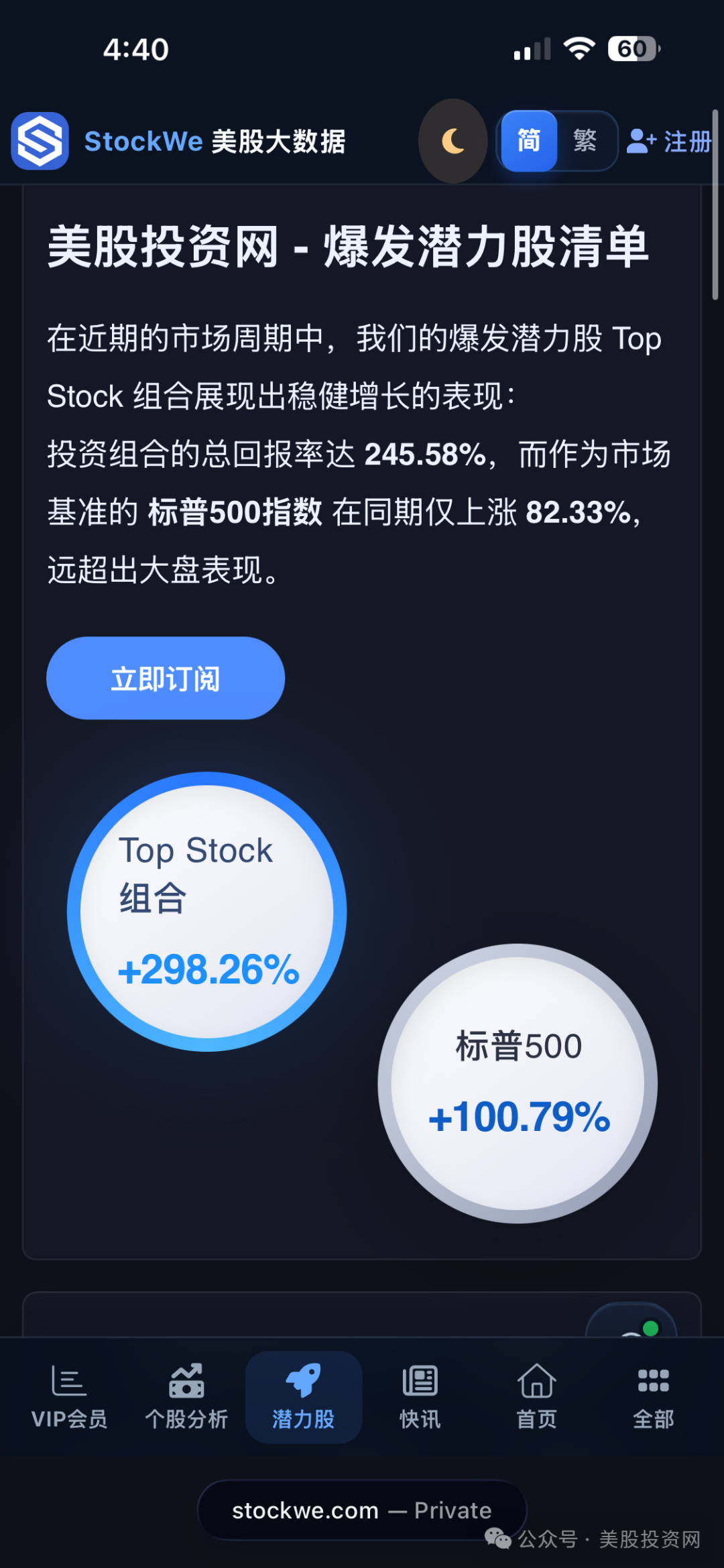
Task: Tap the stockwe.com address bar
Action: [x=362, y=1510]
